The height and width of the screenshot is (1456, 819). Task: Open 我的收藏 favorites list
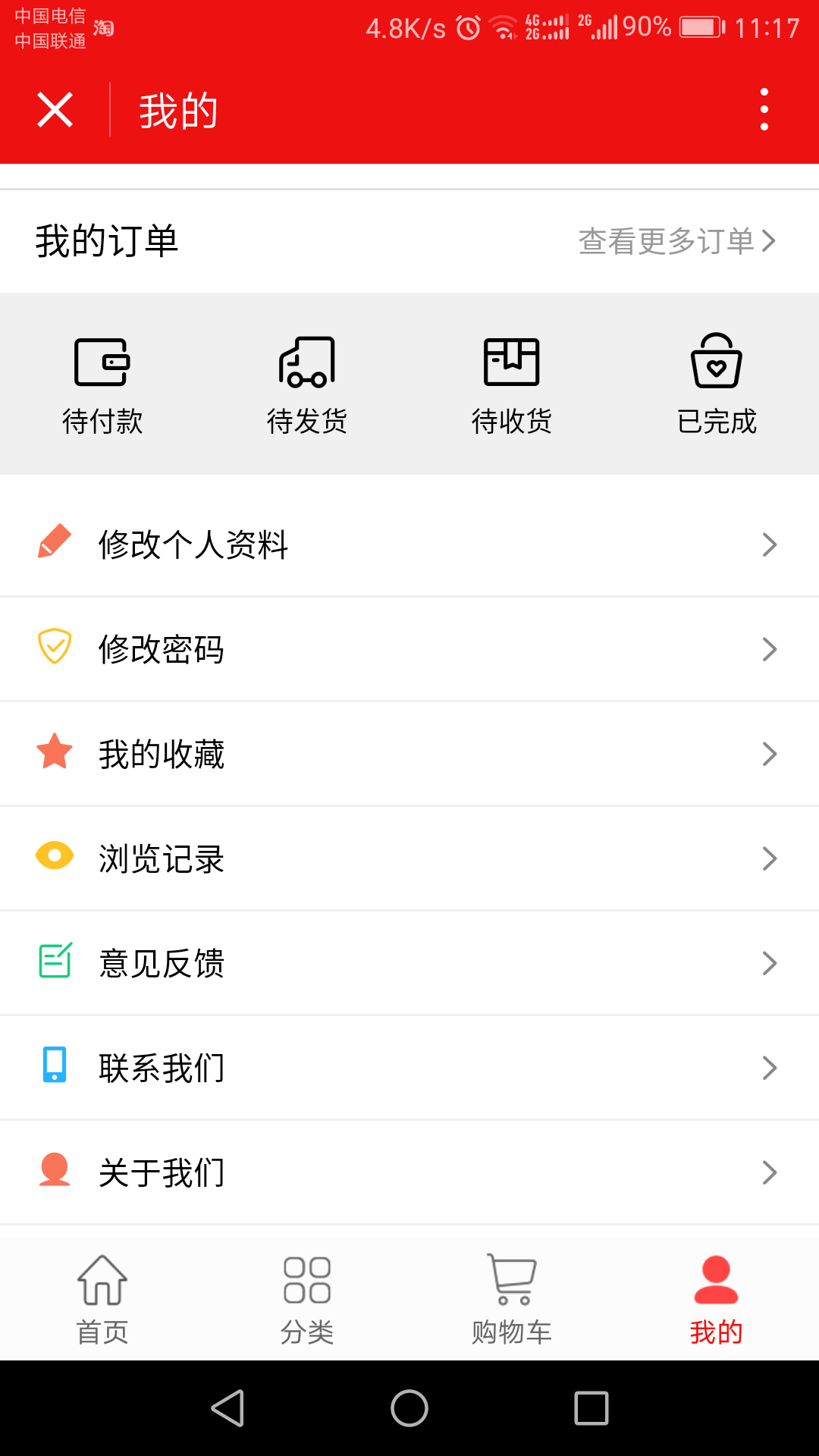point(409,754)
